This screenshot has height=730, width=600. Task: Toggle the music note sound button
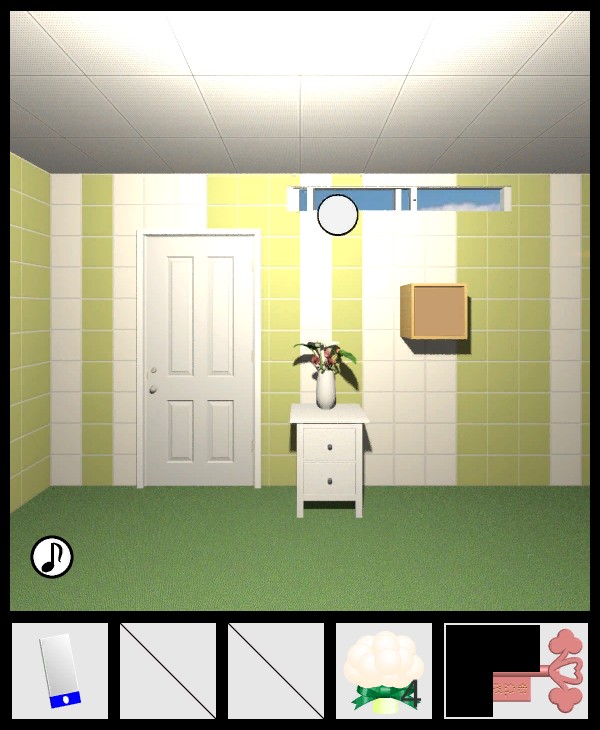52,557
